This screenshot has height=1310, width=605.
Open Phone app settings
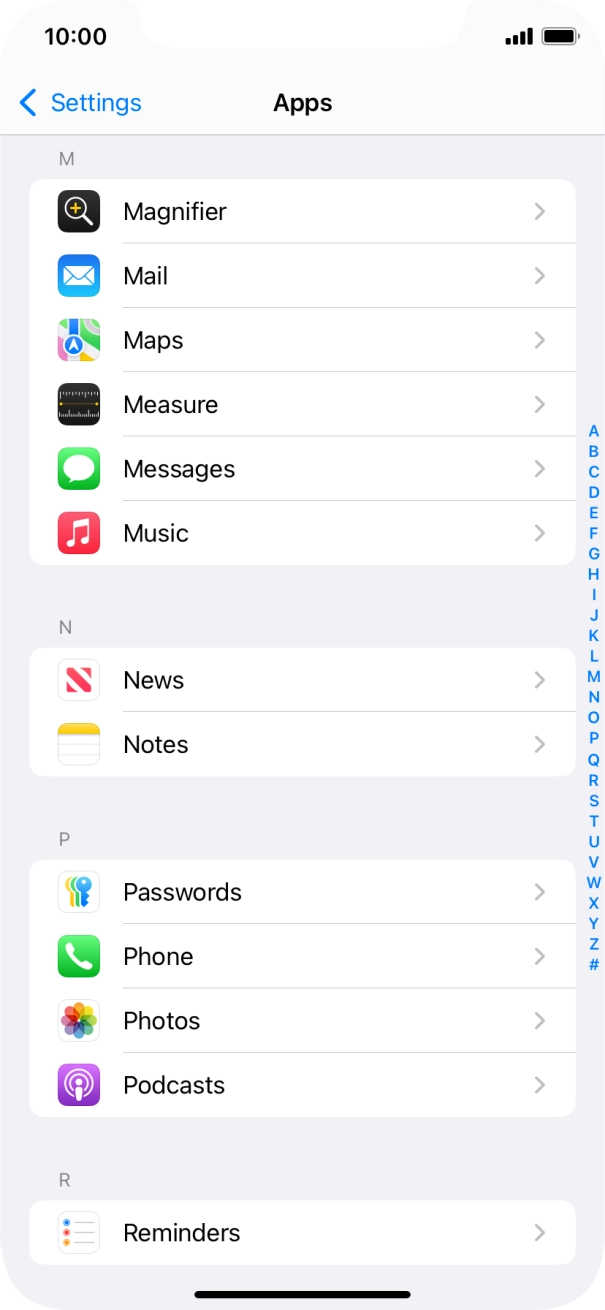[302, 956]
